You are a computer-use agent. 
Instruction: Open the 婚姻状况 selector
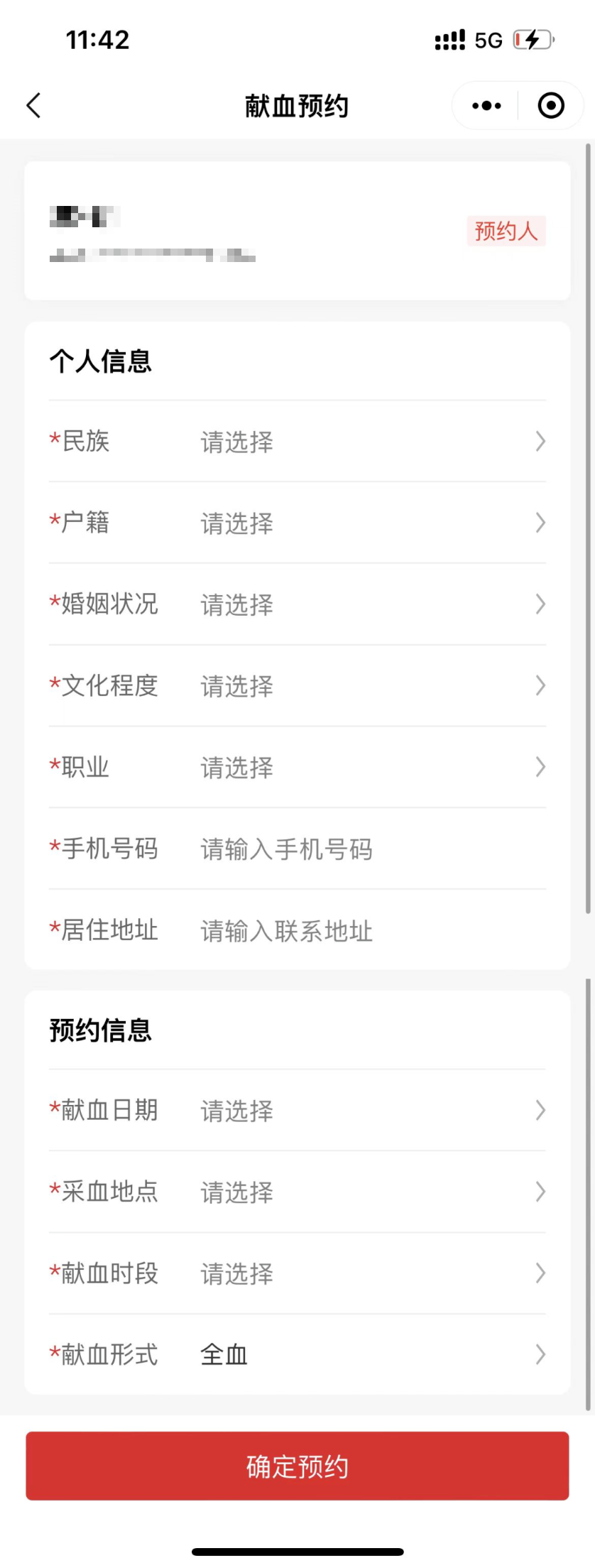(297, 605)
